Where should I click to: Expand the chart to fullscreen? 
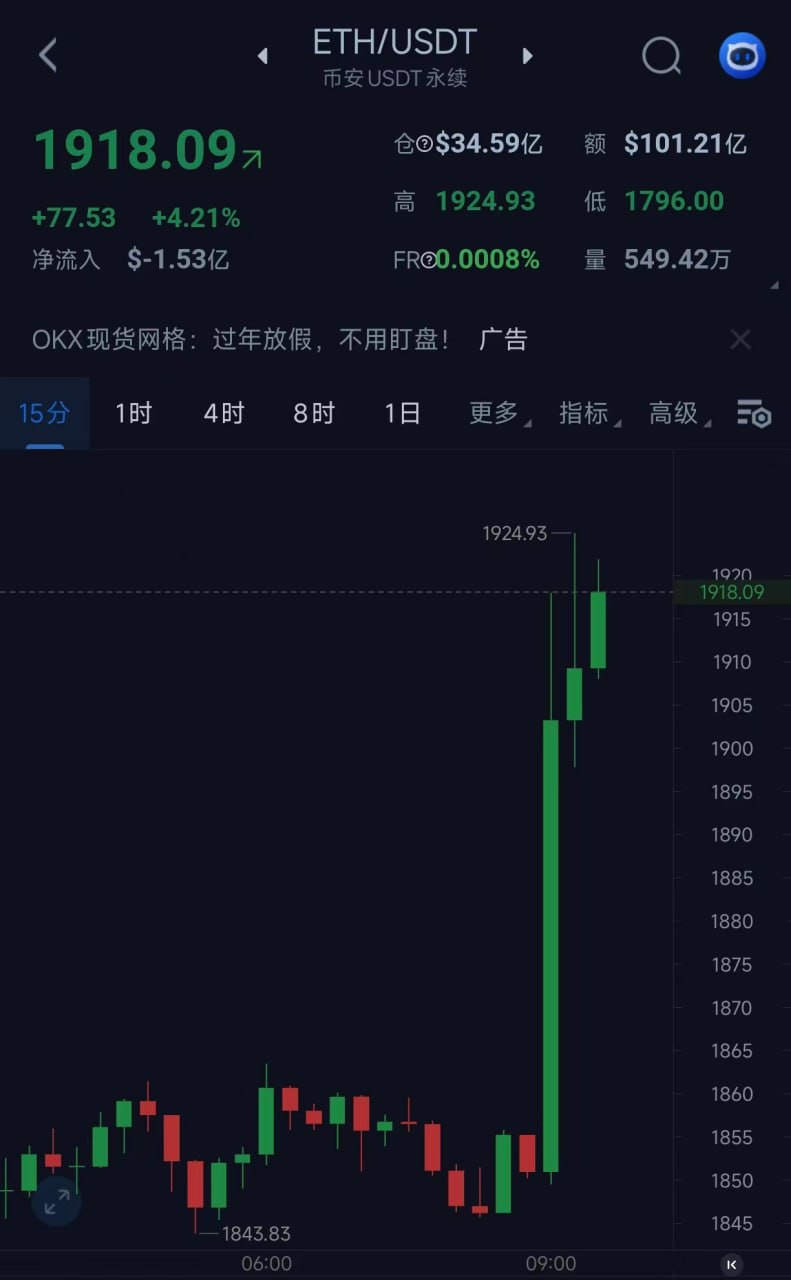[x=56, y=1202]
